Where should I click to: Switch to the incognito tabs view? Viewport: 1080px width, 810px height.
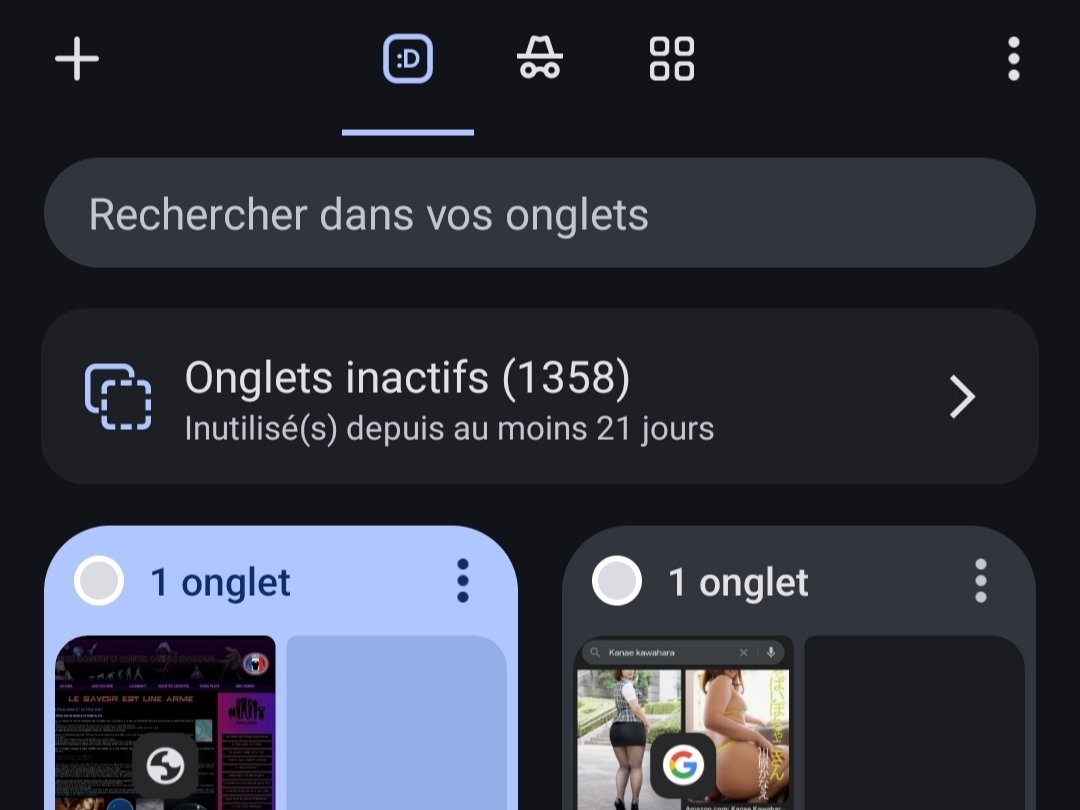540,58
